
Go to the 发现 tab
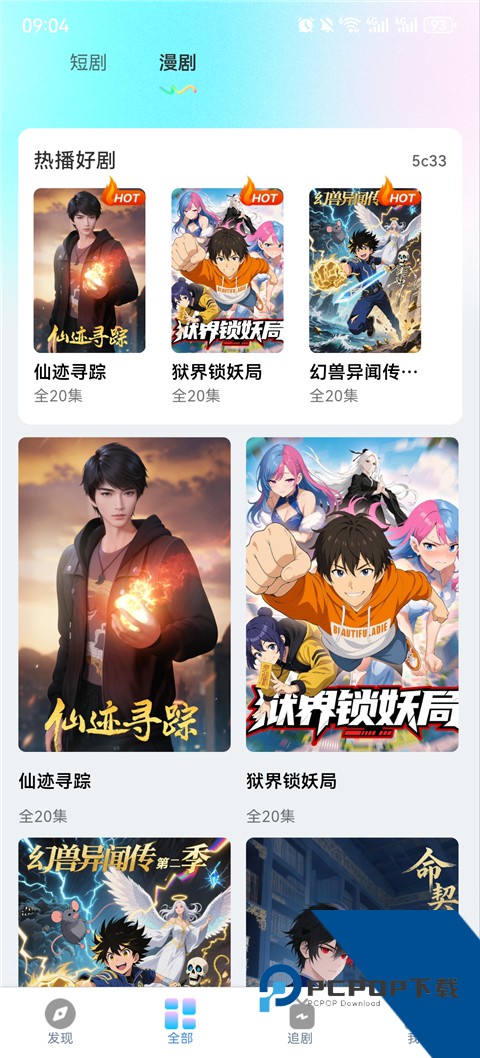pyautogui.click(x=60, y=1023)
